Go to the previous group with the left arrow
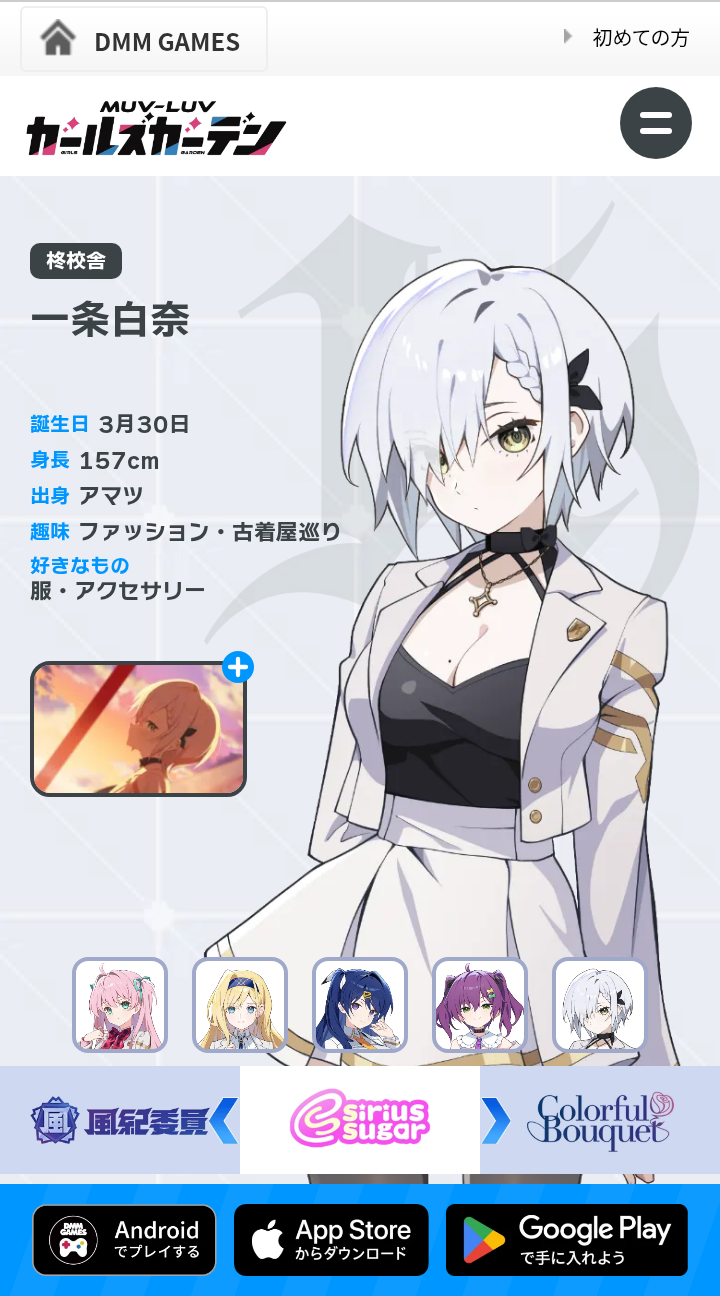 pyautogui.click(x=224, y=1121)
